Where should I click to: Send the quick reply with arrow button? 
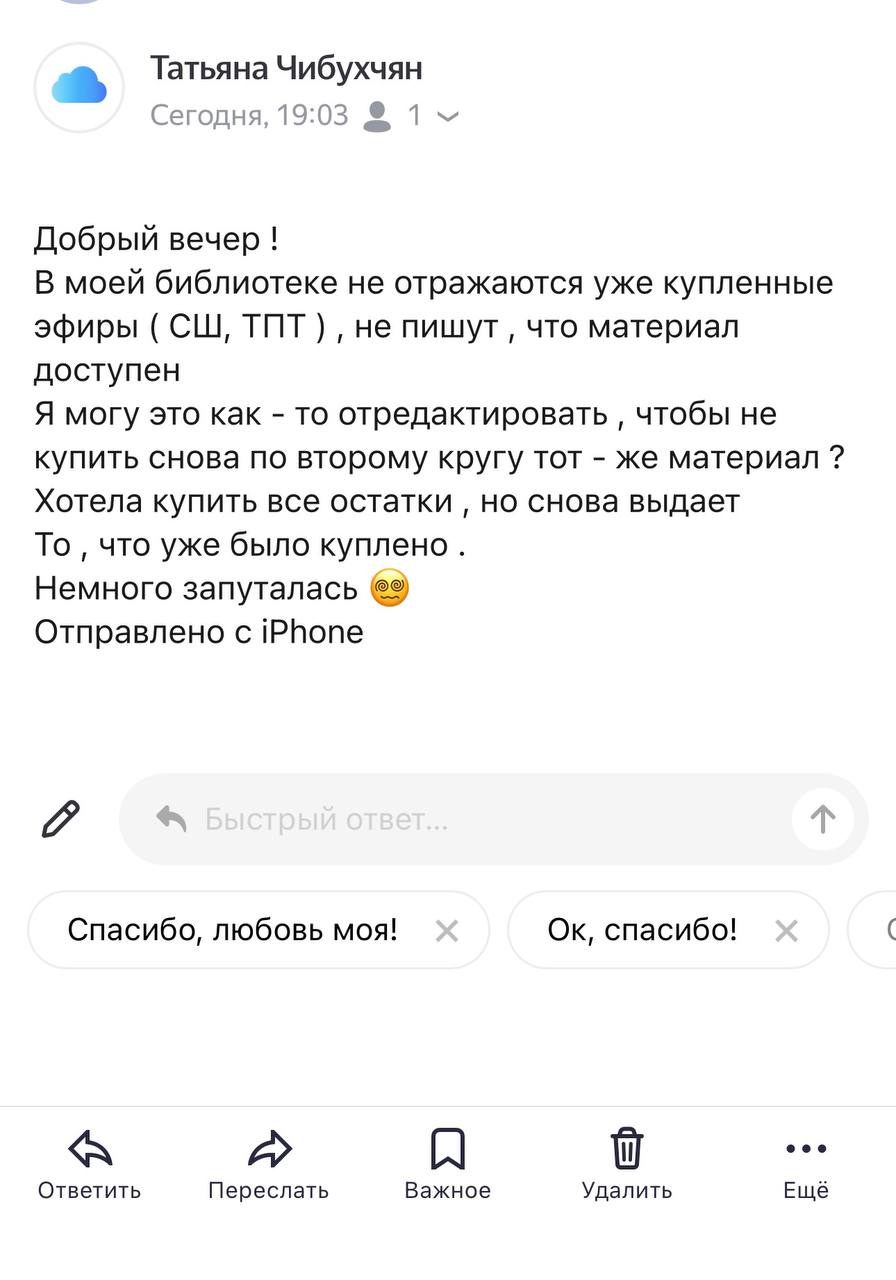(822, 820)
